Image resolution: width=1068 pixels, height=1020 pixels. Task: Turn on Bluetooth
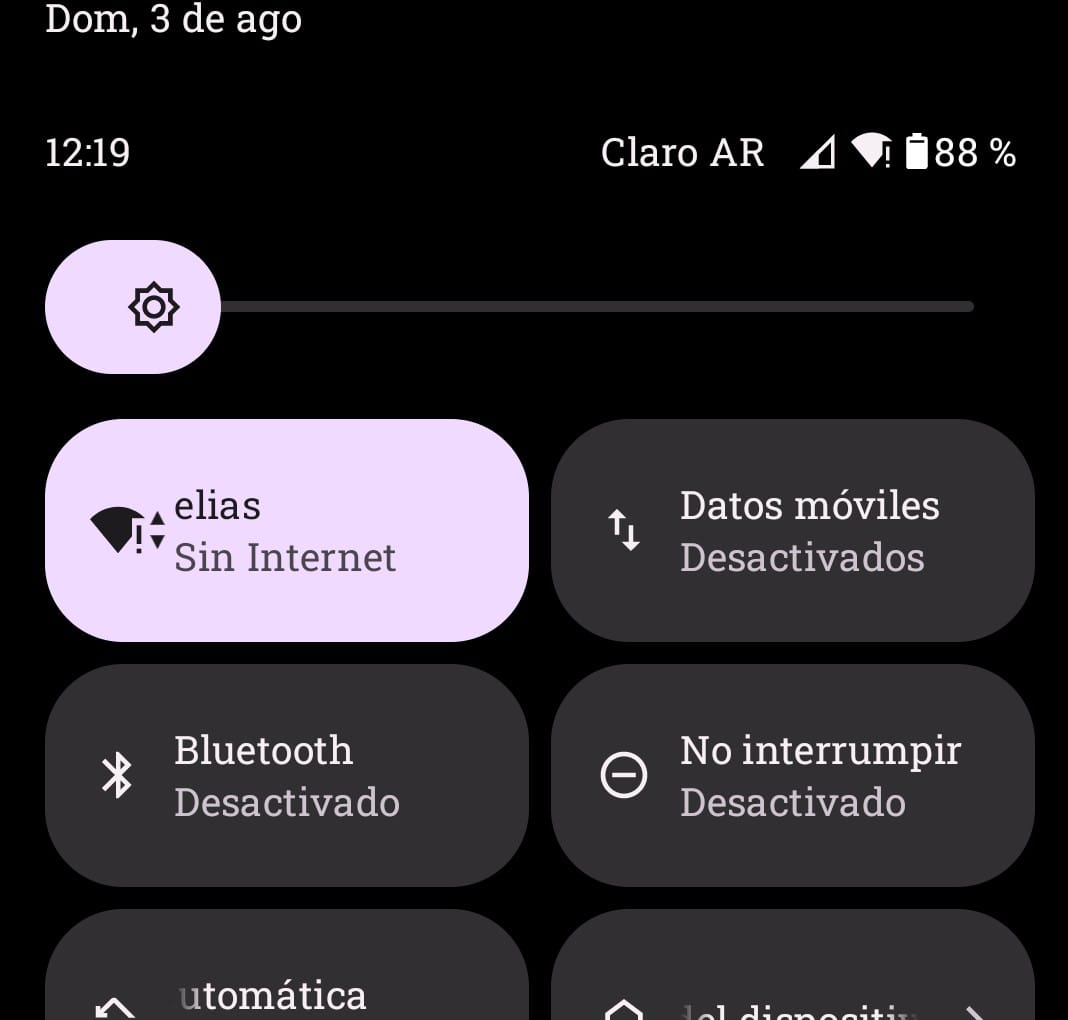point(286,775)
